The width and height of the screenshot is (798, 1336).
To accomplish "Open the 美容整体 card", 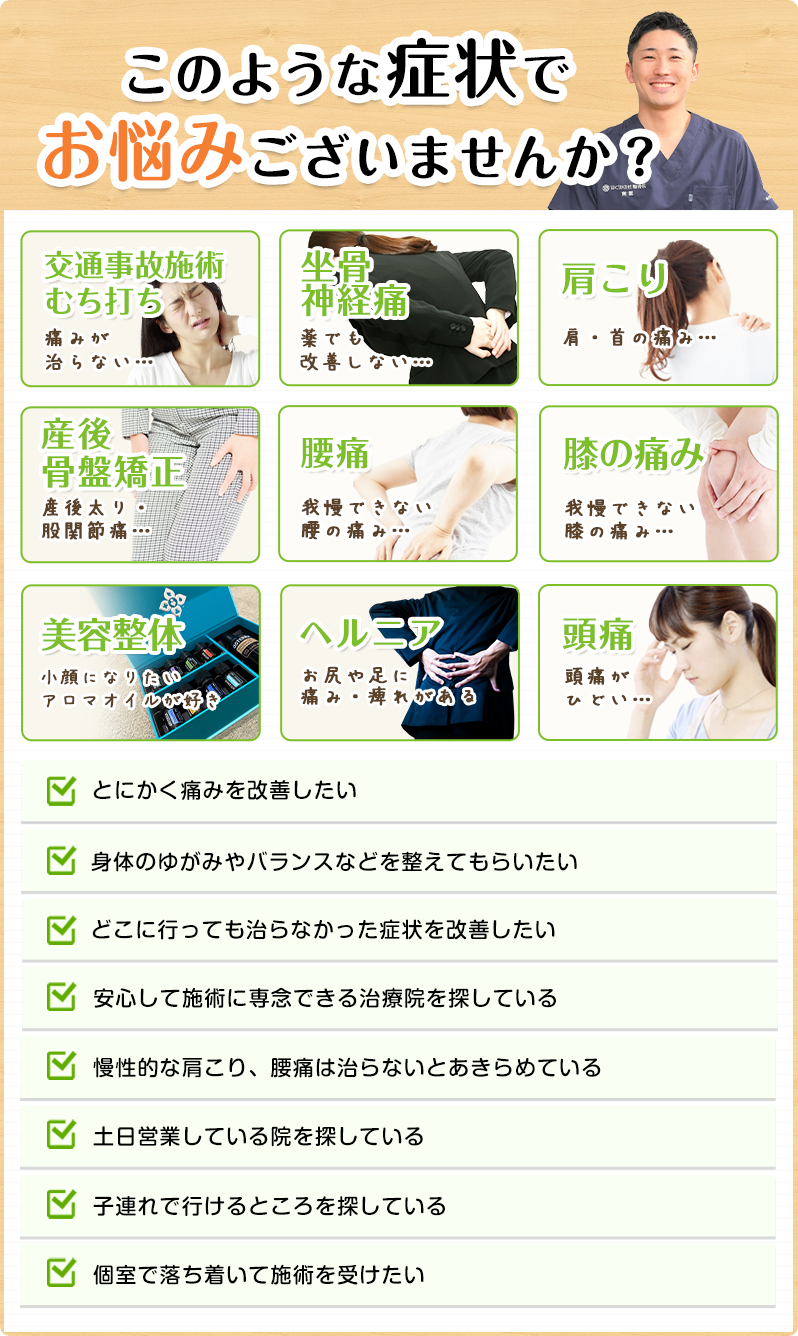I will (x=140, y=662).
